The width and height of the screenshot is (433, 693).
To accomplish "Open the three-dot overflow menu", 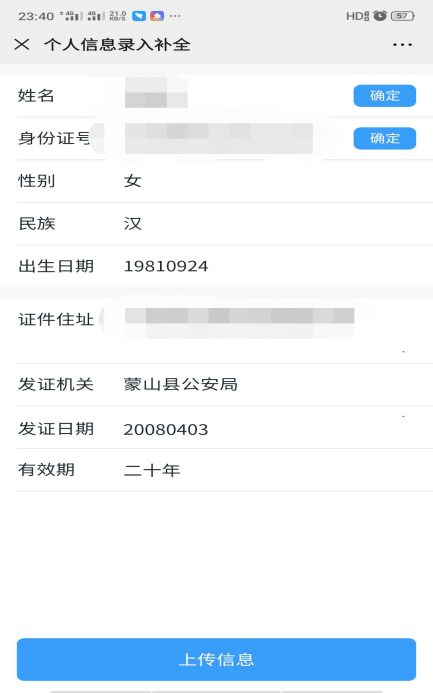I will pos(402,45).
